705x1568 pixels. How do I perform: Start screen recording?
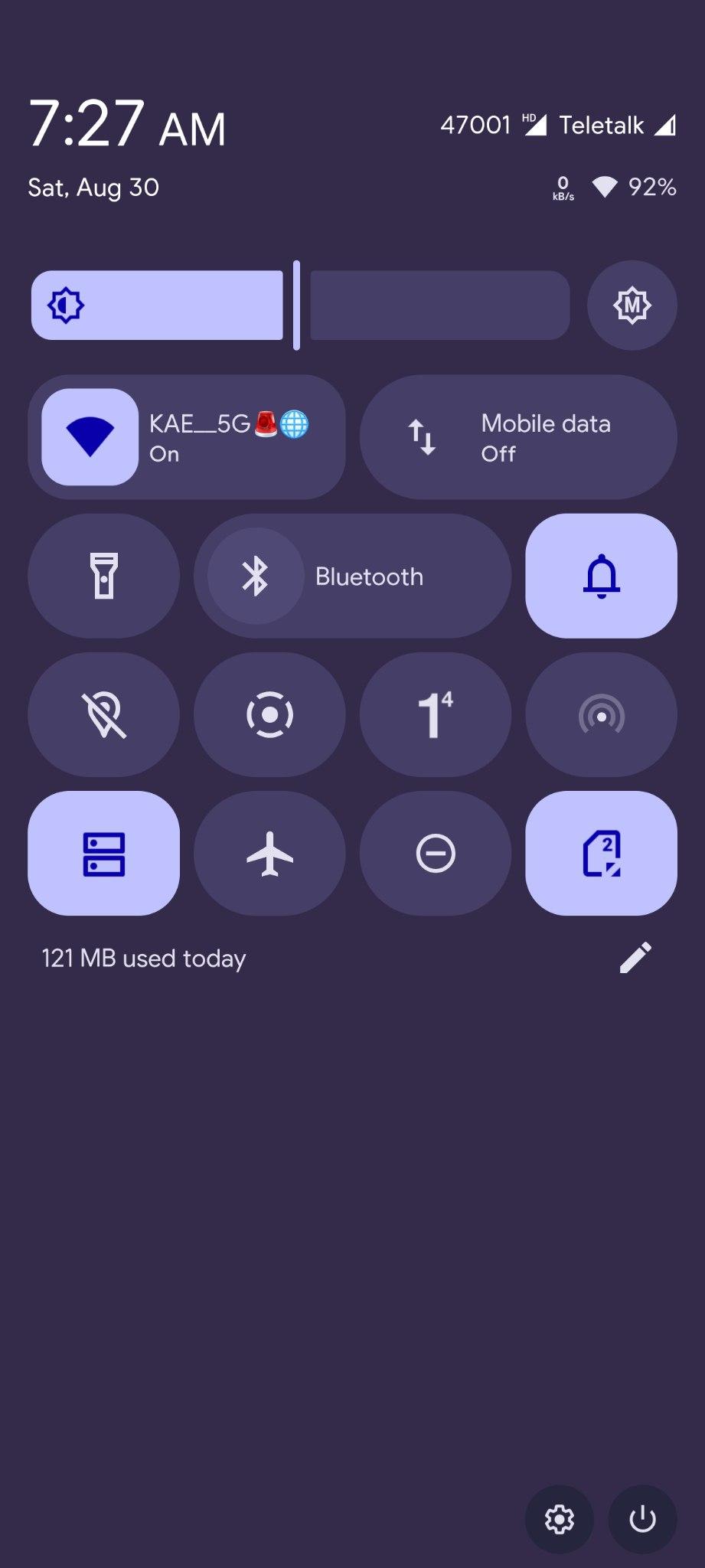[269, 714]
